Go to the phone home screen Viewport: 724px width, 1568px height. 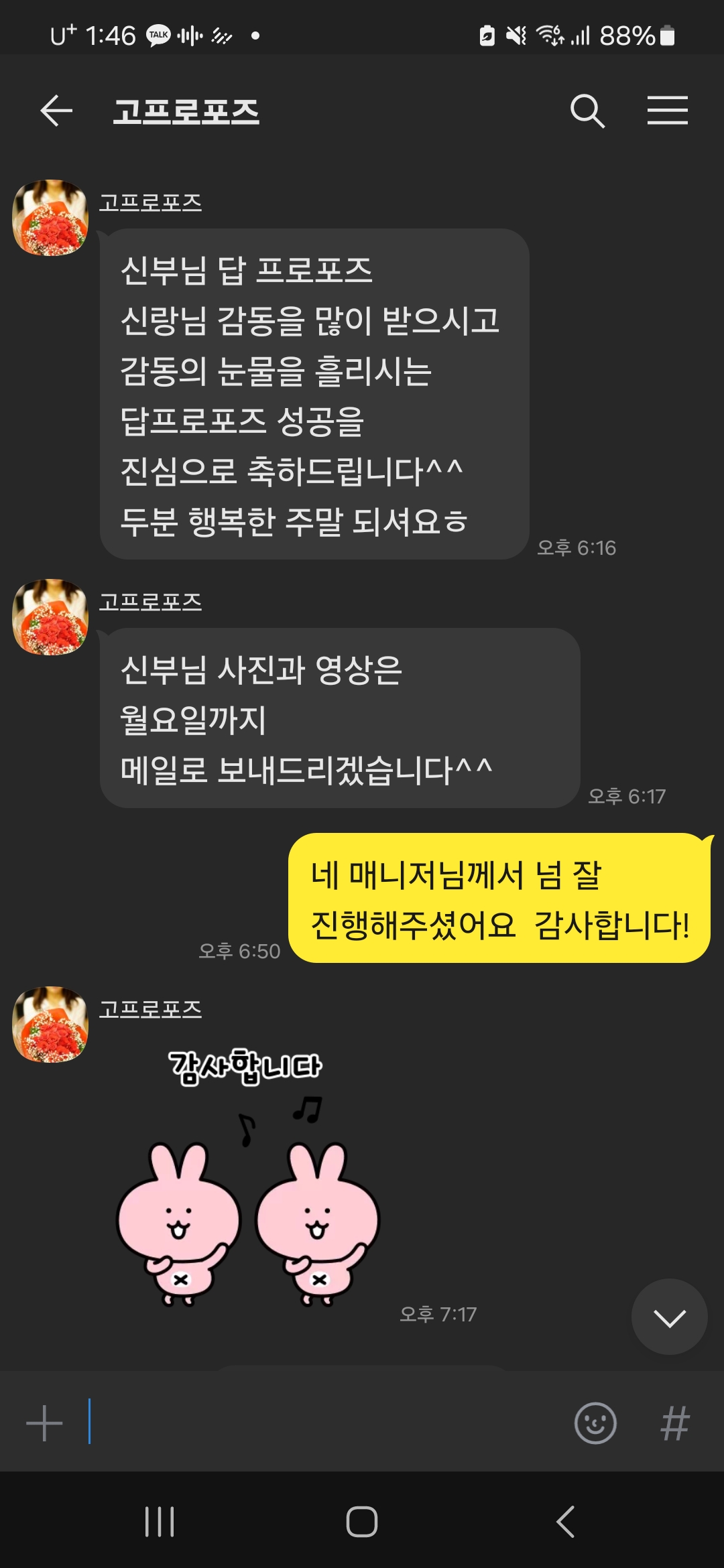click(362, 1521)
